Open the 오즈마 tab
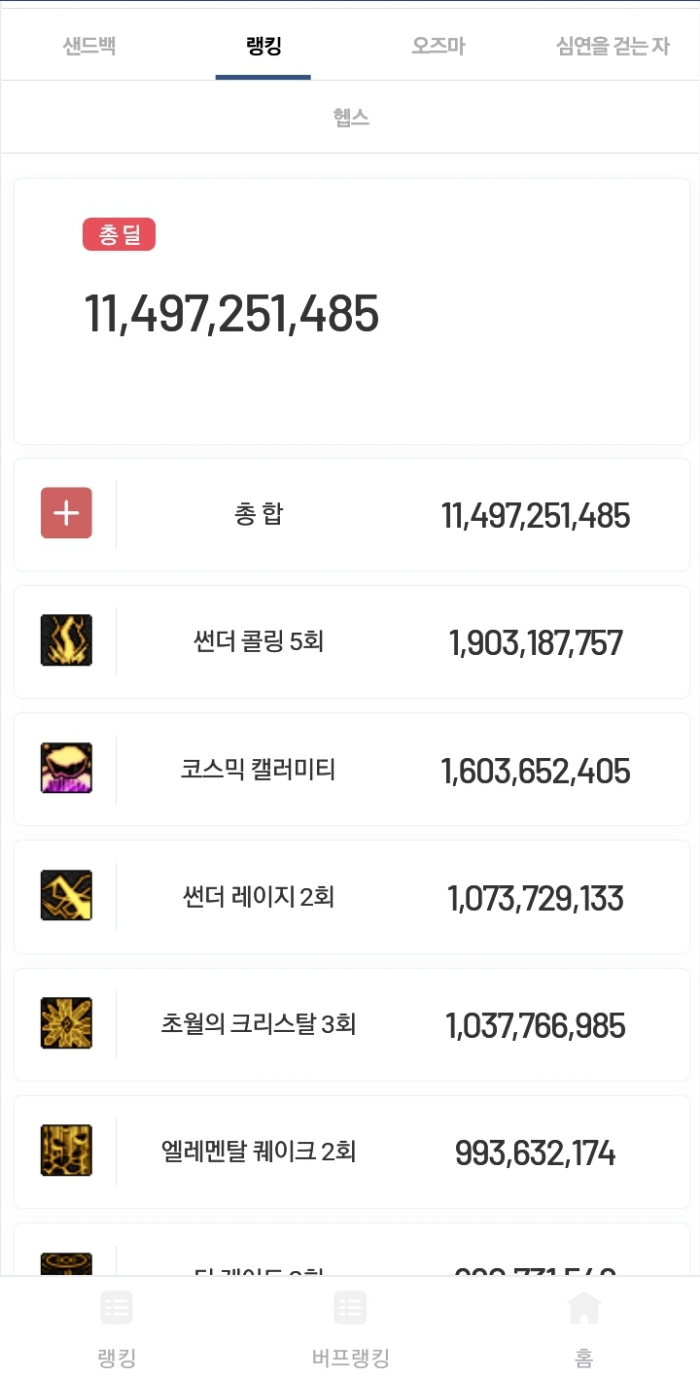The image size is (700, 1376). pos(438,46)
